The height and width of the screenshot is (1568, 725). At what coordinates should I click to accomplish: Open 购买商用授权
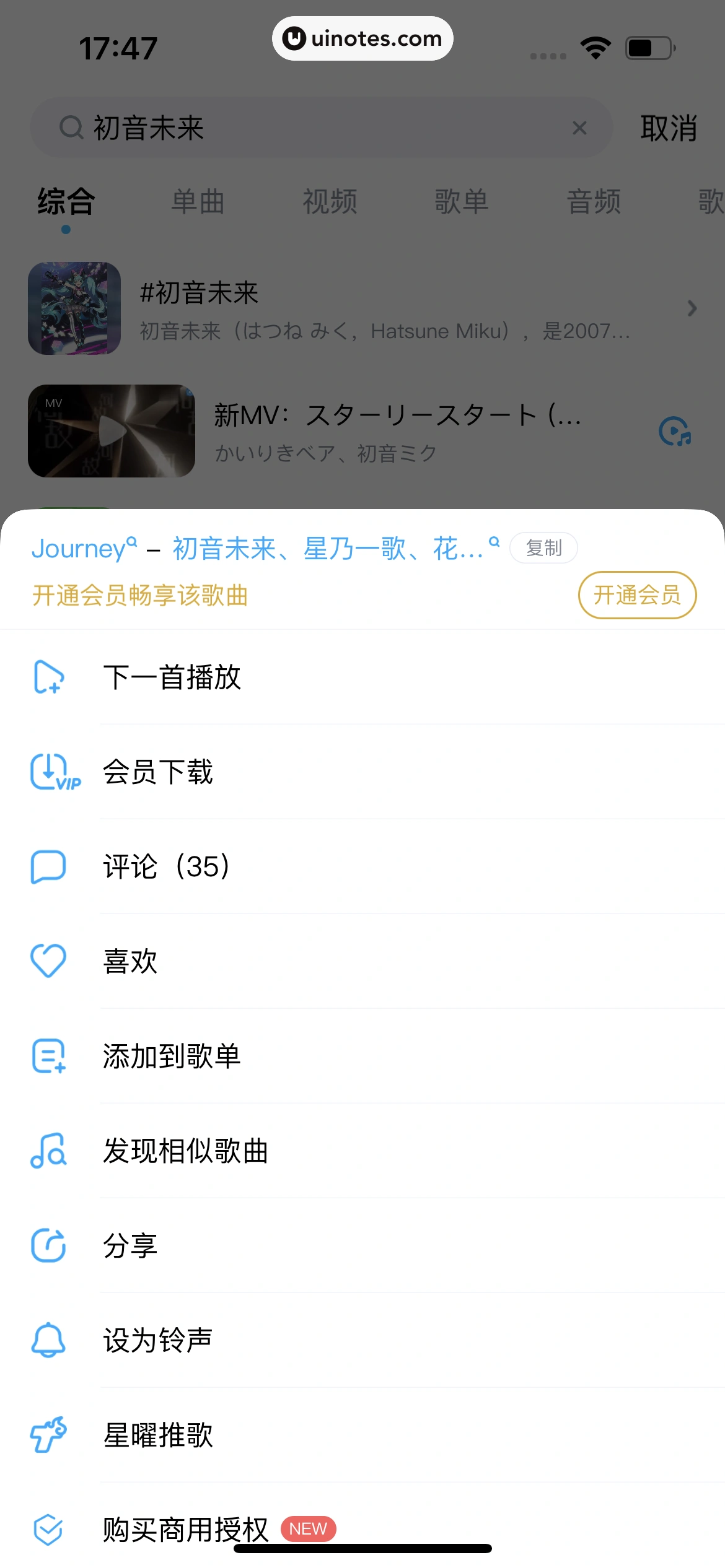tap(185, 1530)
